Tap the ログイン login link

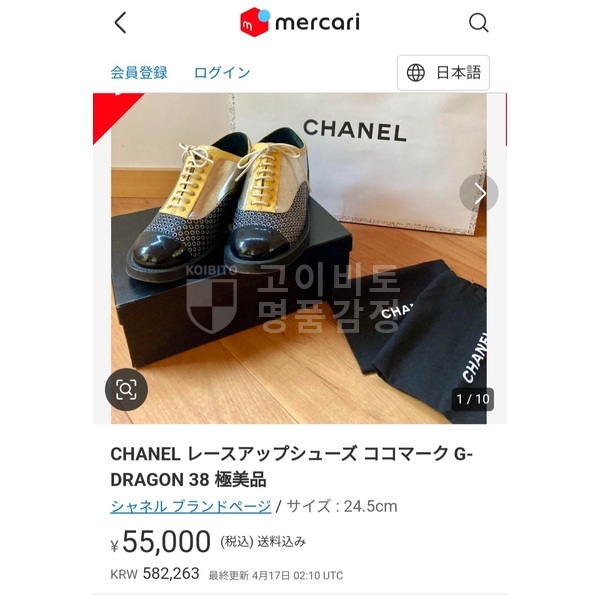pyautogui.click(x=222, y=73)
